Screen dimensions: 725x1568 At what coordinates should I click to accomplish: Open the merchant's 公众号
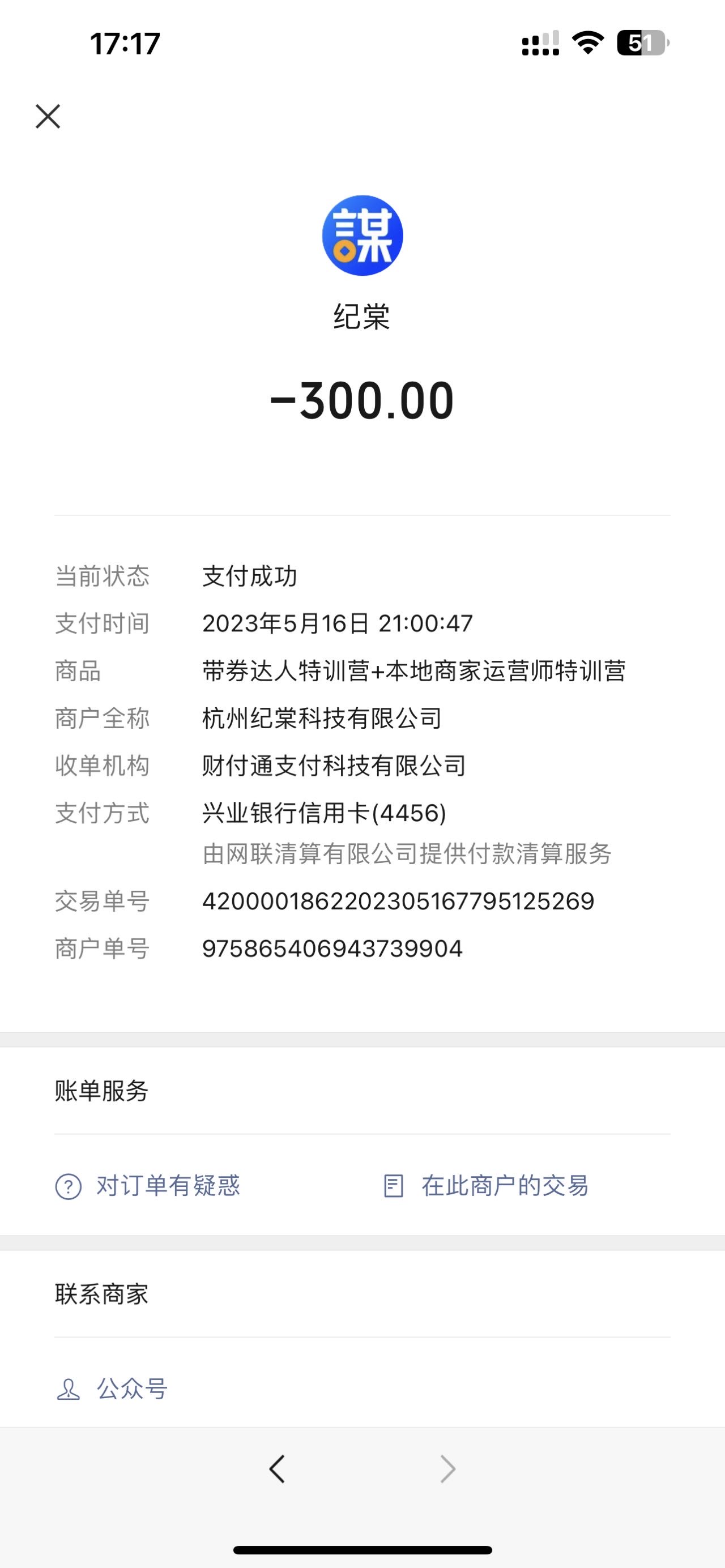tap(112, 1389)
